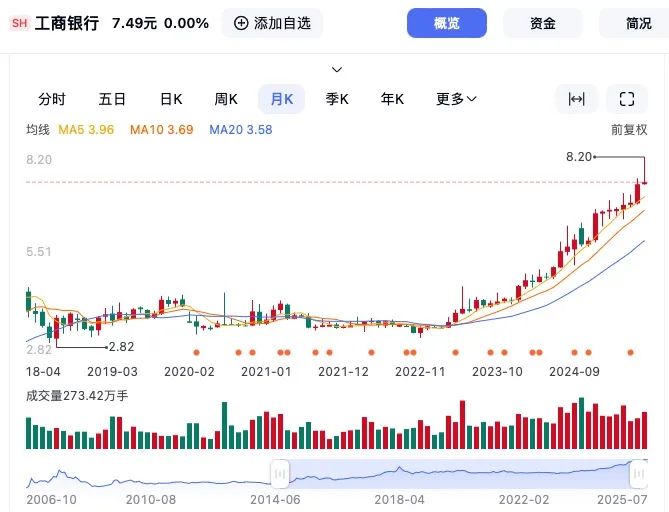Viewport: 669px width, 512px height.
Task: Open the 简况 tab
Action: click(638, 23)
